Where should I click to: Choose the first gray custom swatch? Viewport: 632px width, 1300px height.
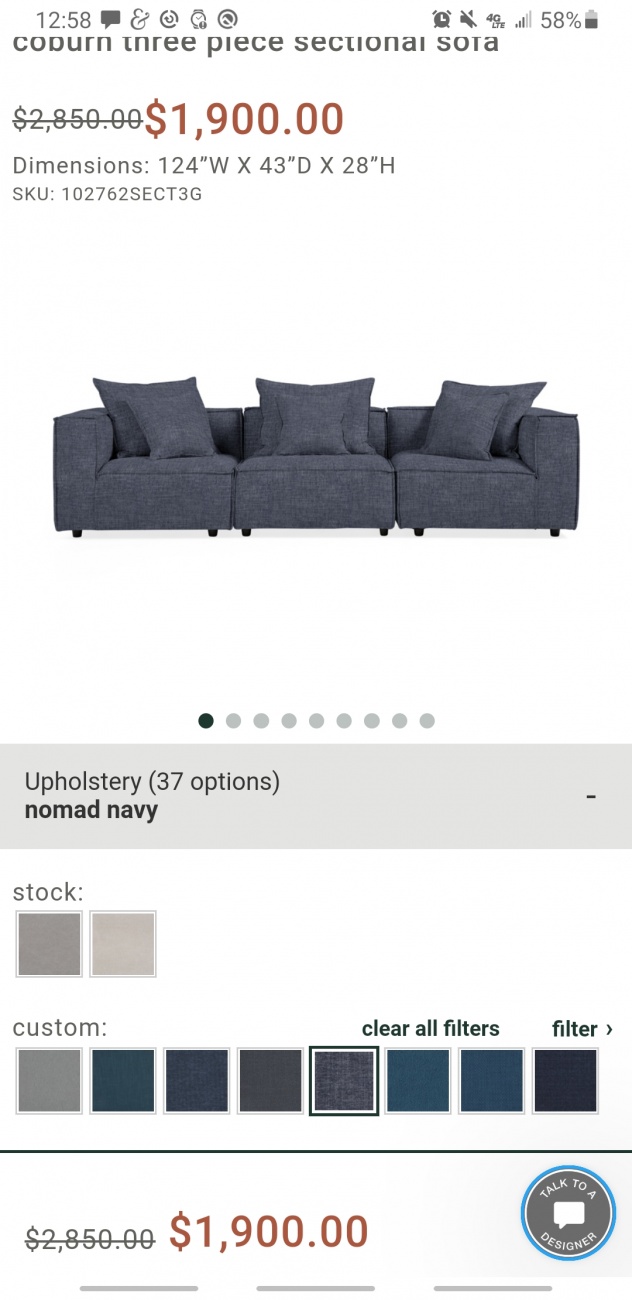49,1081
